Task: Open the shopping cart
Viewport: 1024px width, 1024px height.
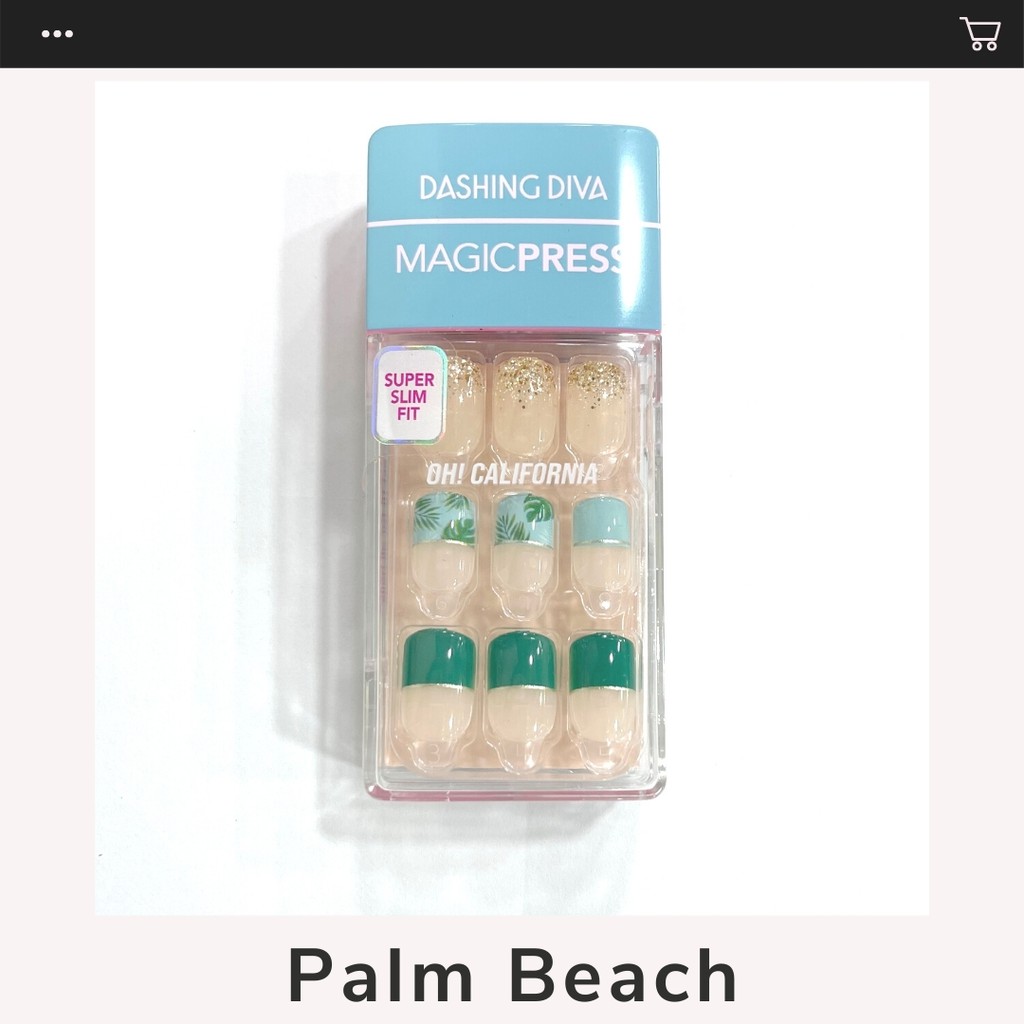Action: pos(979,34)
